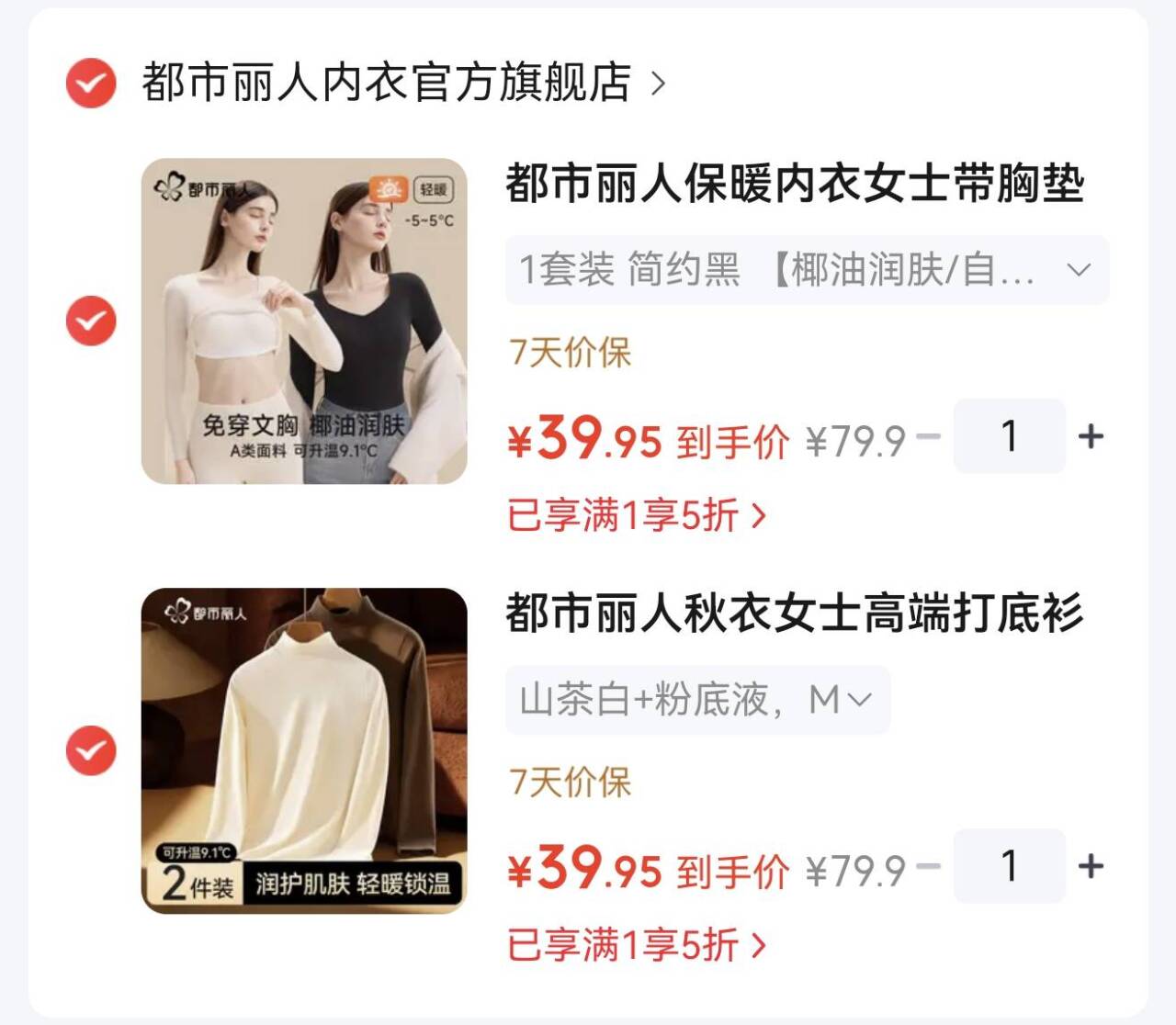The image size is (1176, 1025).
Task: Reduce quantity of 秋衣女士高端打底衫
Action: tap(929, 866)
